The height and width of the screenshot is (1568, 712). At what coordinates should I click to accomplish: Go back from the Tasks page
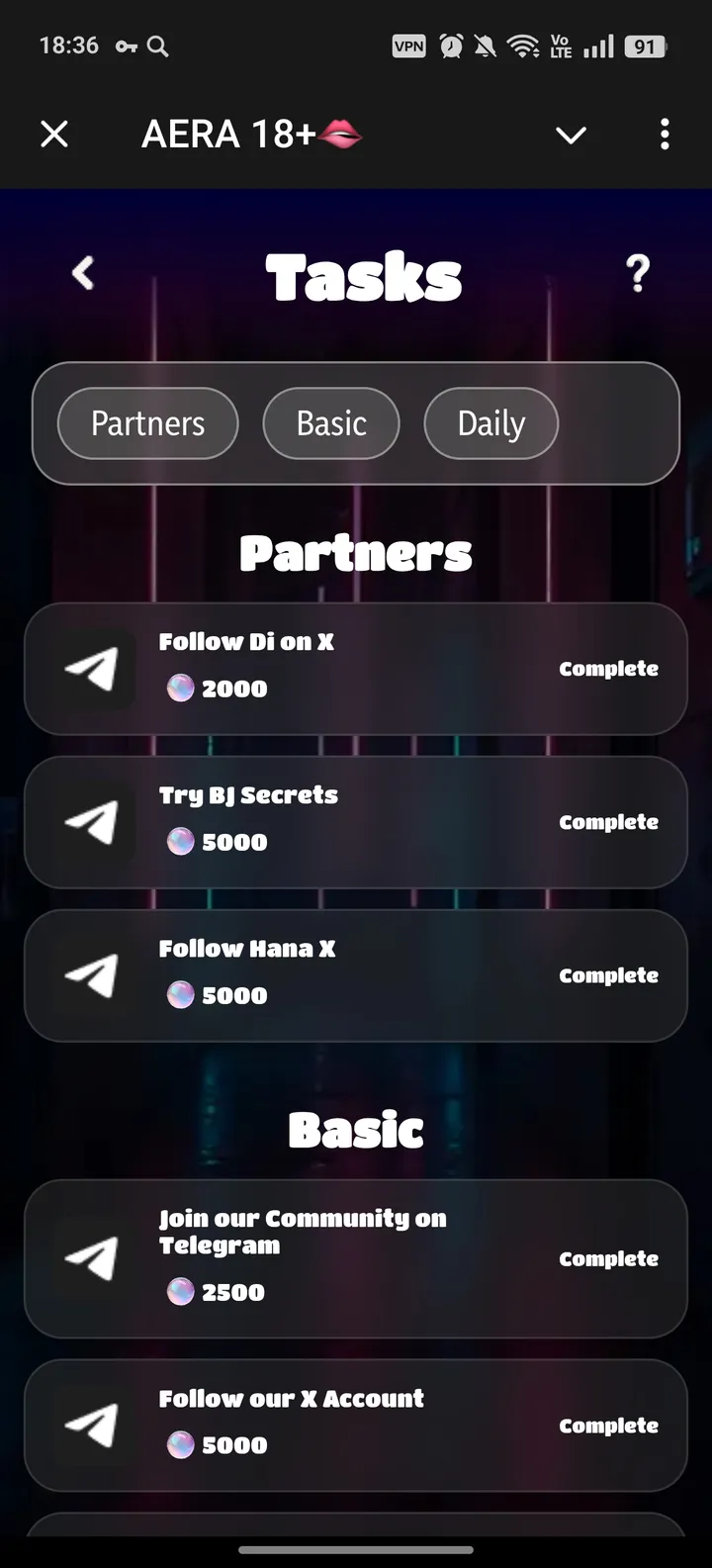83,273
